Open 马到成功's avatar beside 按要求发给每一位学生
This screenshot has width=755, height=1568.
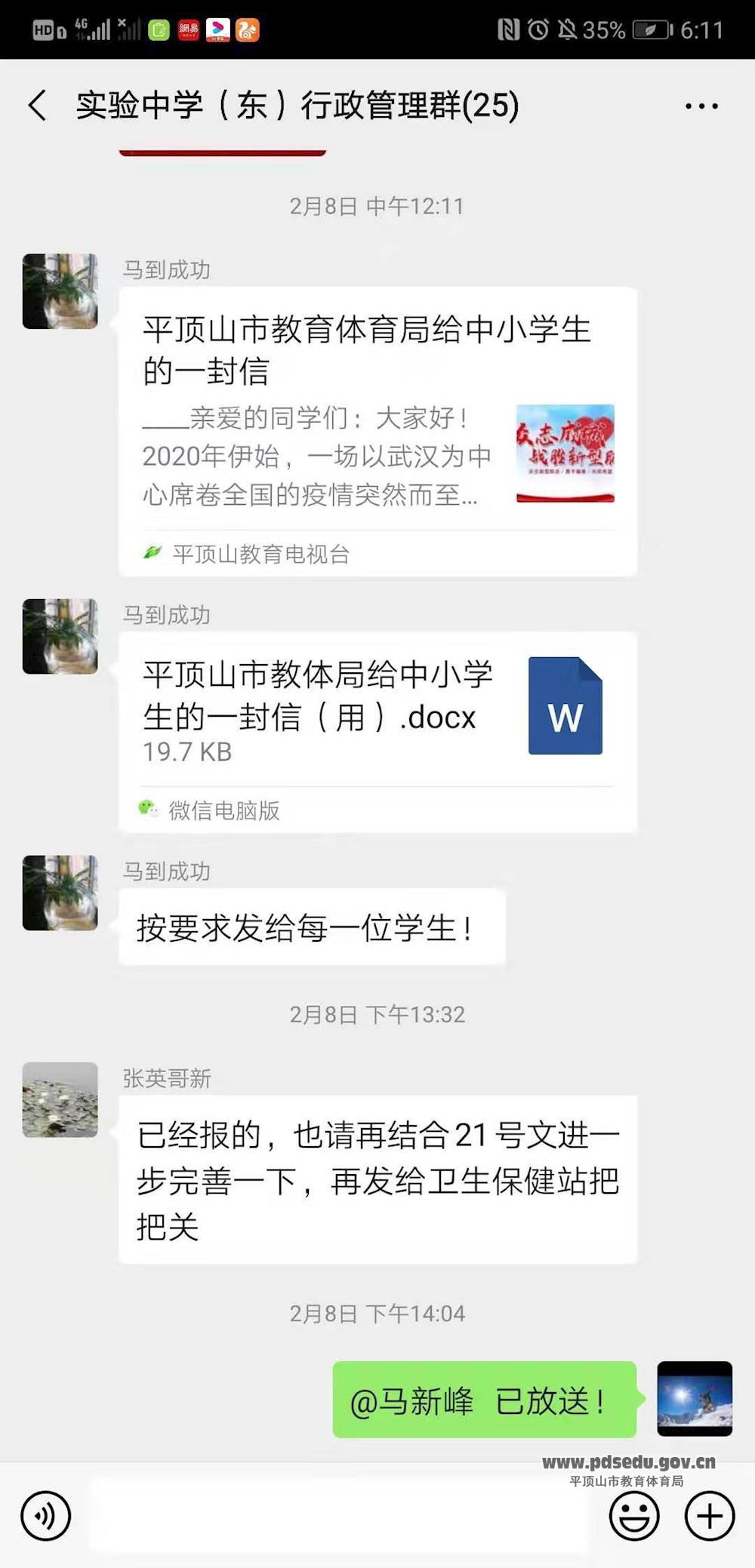[x=60, y=893]
